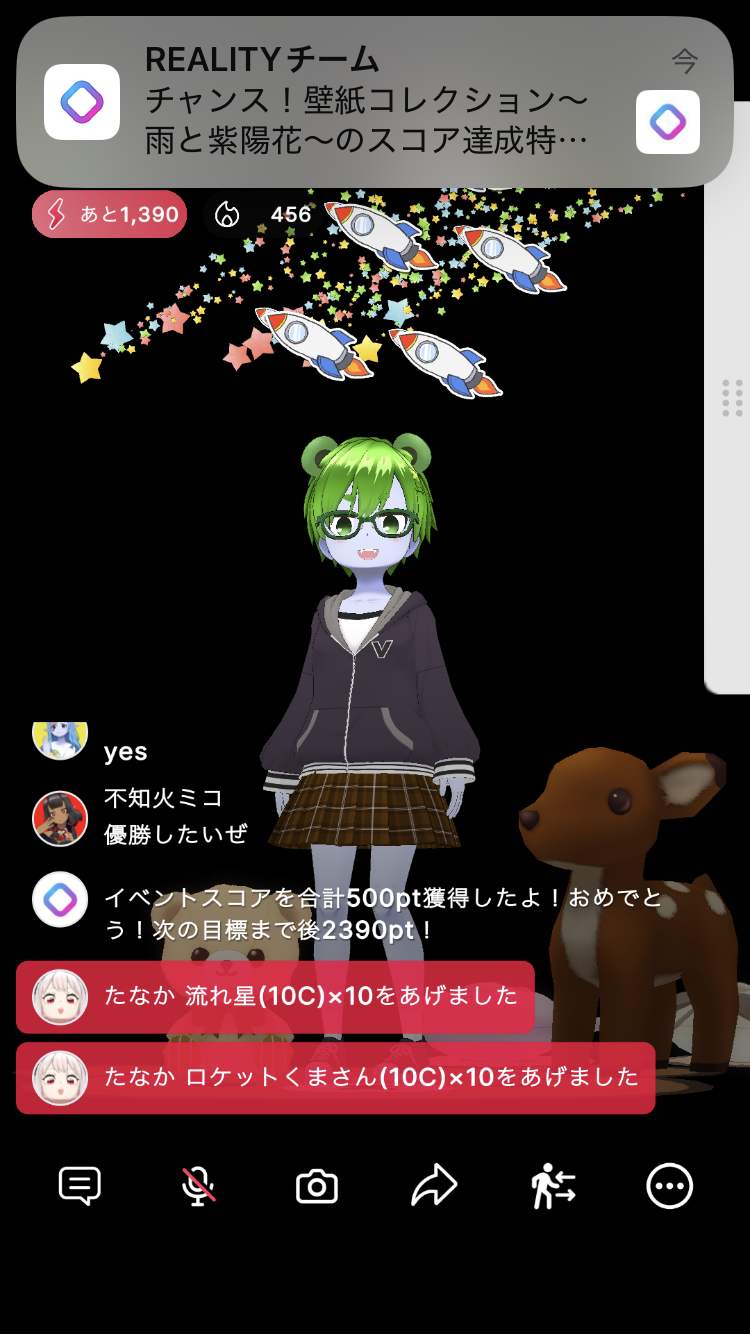This screenshot has height=1334, width=750.
Task: Open the comment input icon
Action: pyautogui.click(x=80, y=1187)
